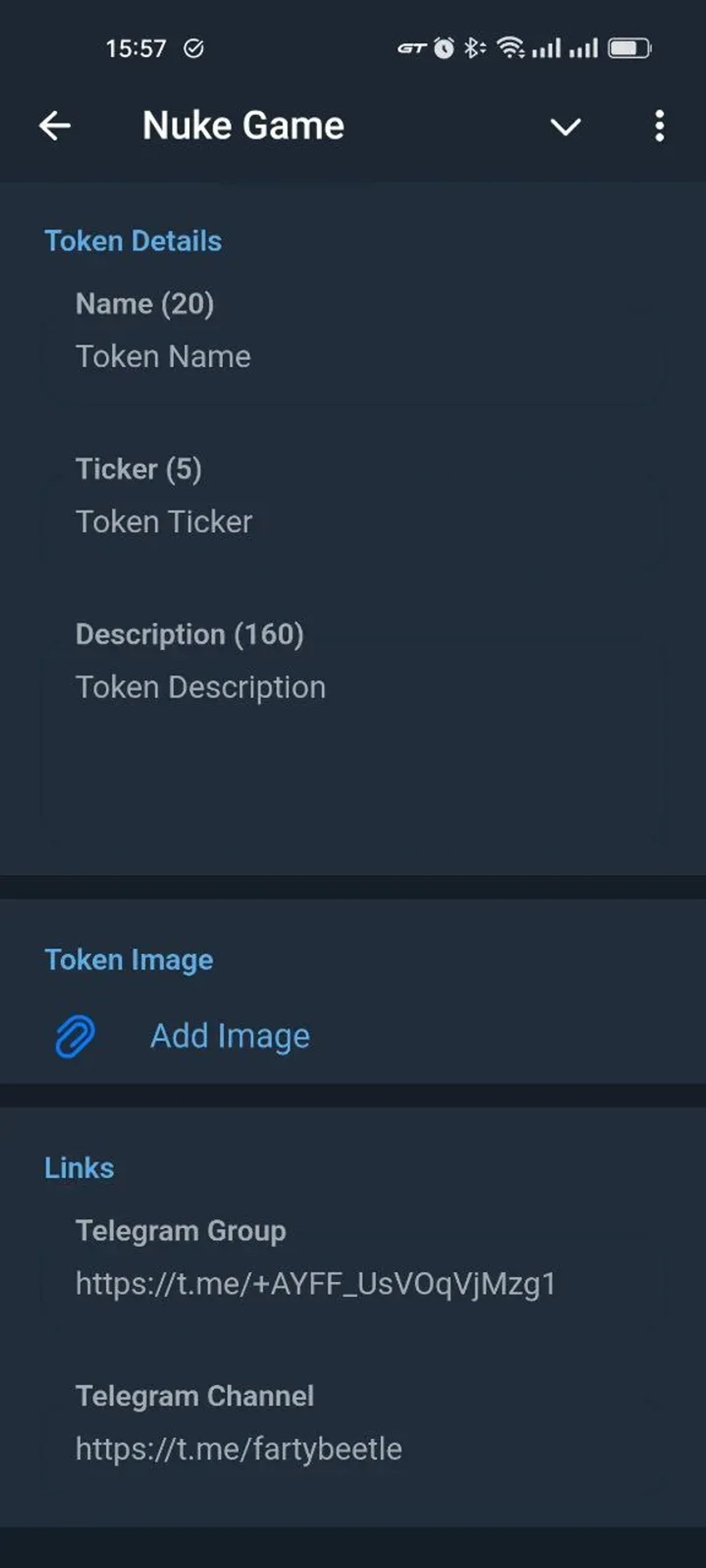Open the three-dot overflow menu
Viewport: 706px width, 1568px height.
[x=660, y=126]
